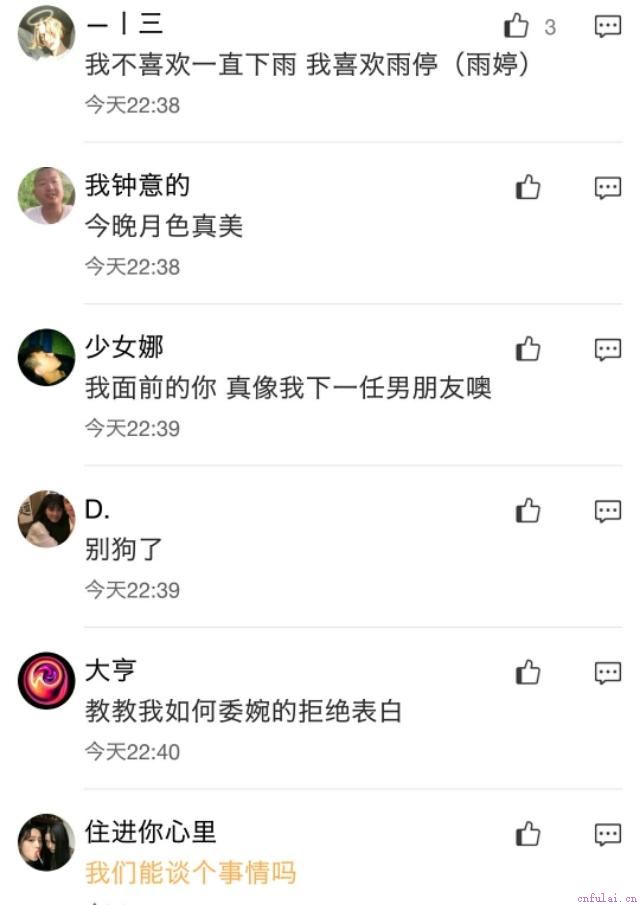Open 少女娜's avatar
Viewport: 640px width, 905px height.
coord(46,357)
